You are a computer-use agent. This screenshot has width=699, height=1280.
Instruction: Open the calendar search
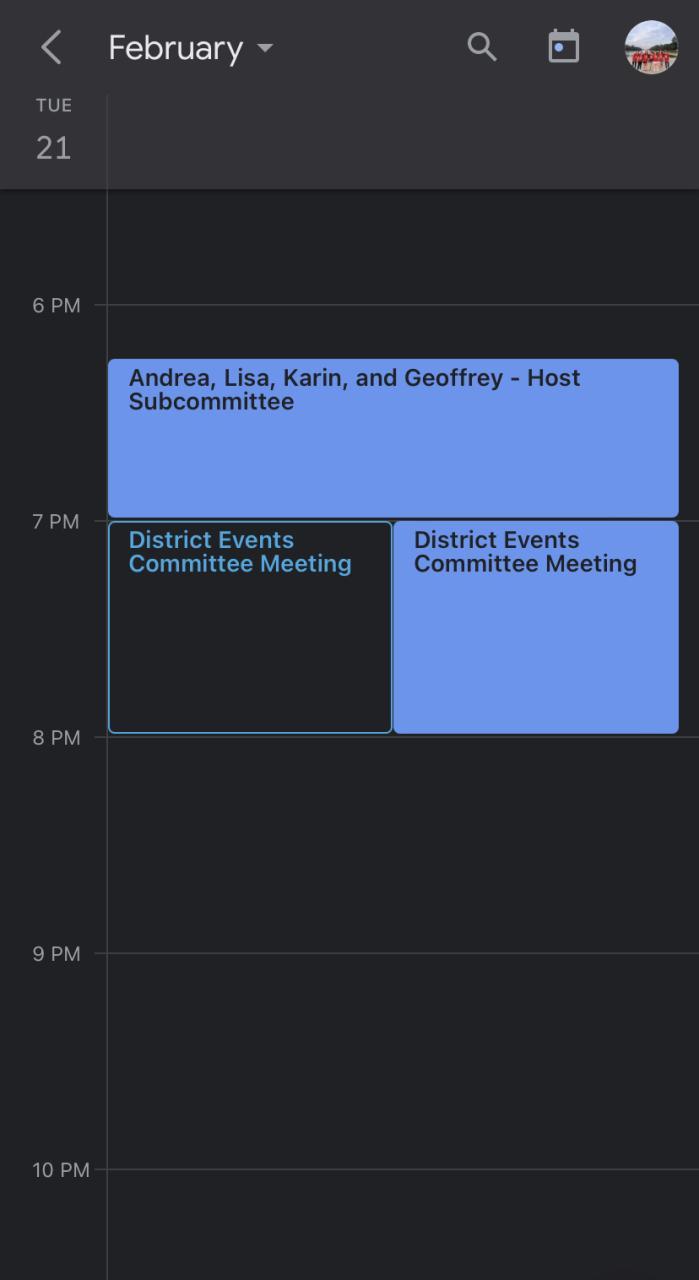tap(482, 47)
